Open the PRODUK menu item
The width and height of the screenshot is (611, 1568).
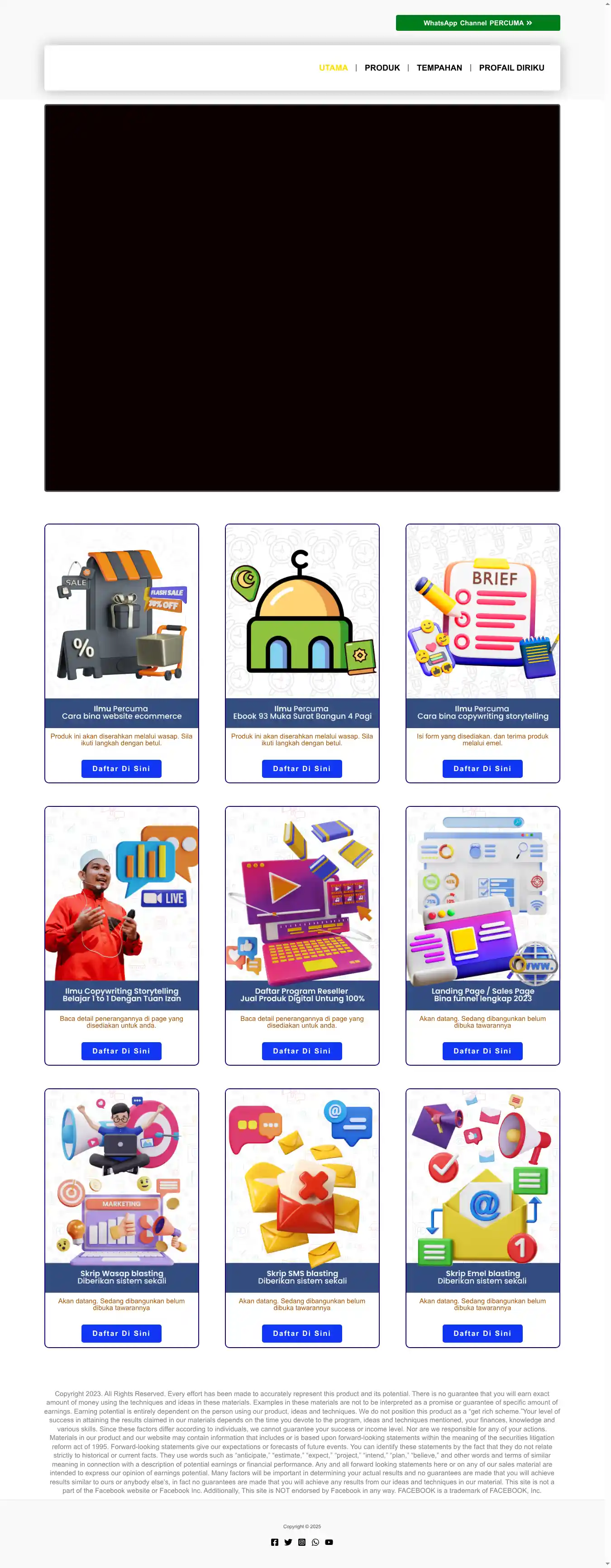382,67
